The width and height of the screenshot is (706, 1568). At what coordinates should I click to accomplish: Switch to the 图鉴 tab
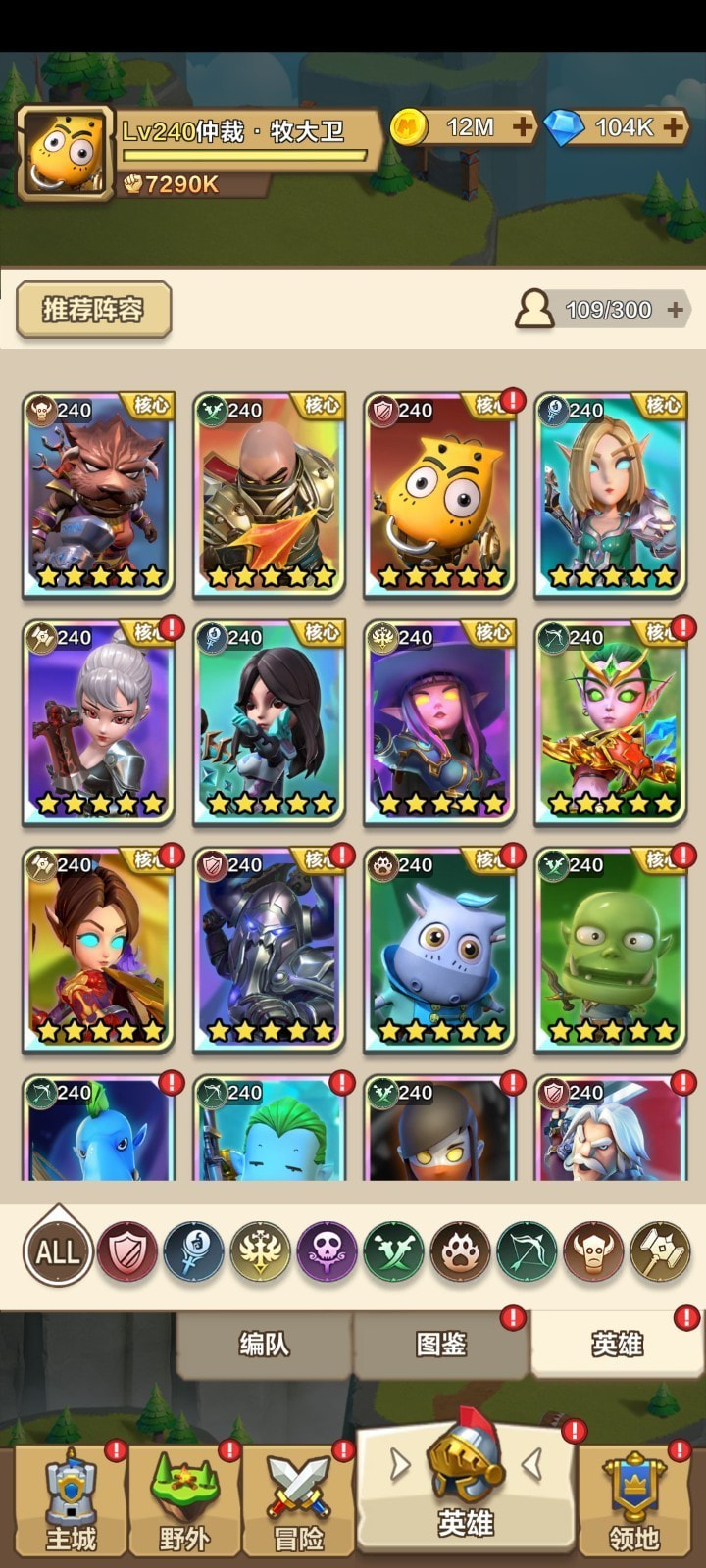[x=441, y=1344]
